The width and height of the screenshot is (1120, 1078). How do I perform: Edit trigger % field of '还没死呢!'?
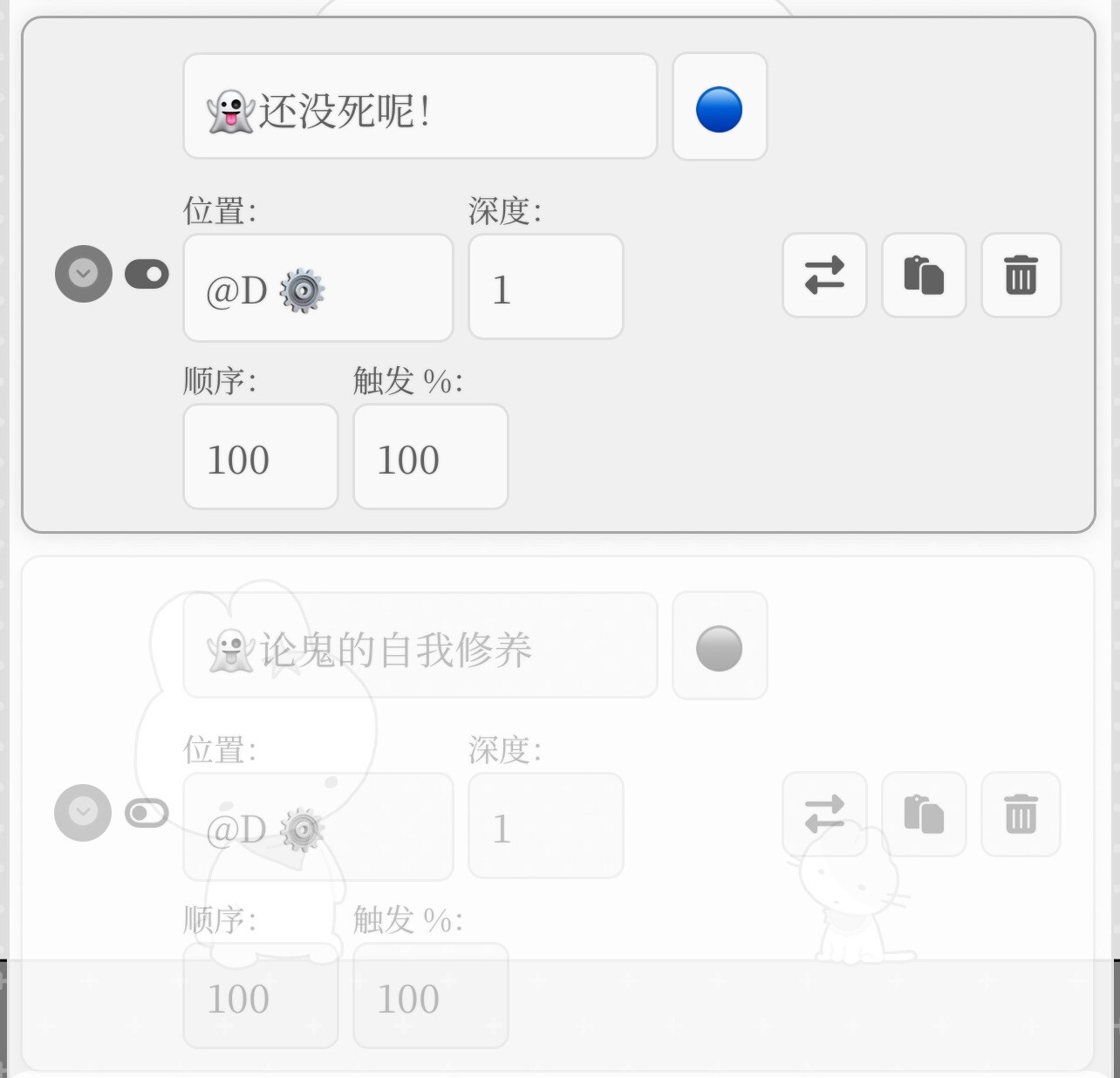click(430, 457)
